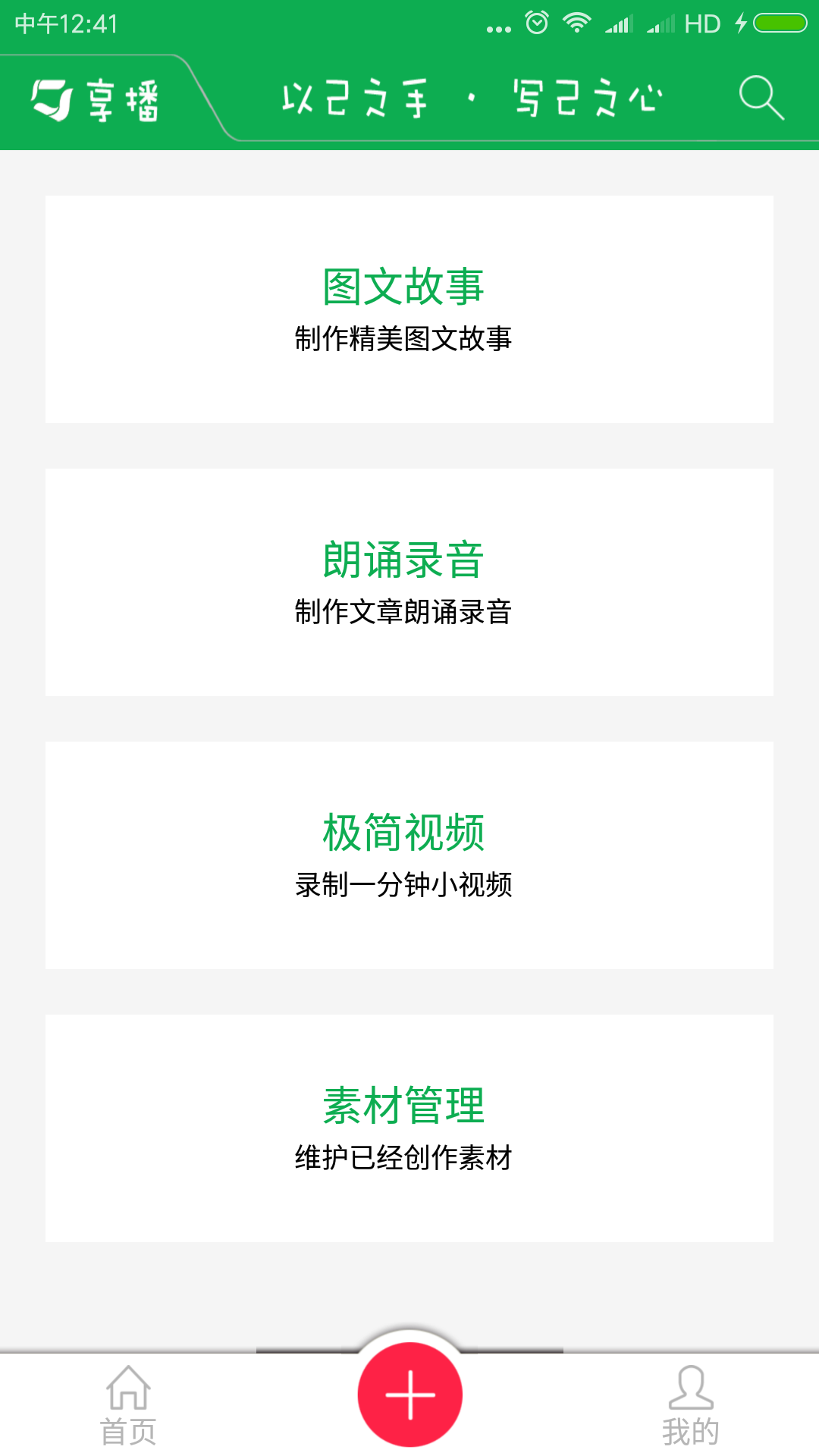Open the search magnifier icon
Image resolution: width=819 pixels, height=1456 pixels.
(x=761, y=98)
